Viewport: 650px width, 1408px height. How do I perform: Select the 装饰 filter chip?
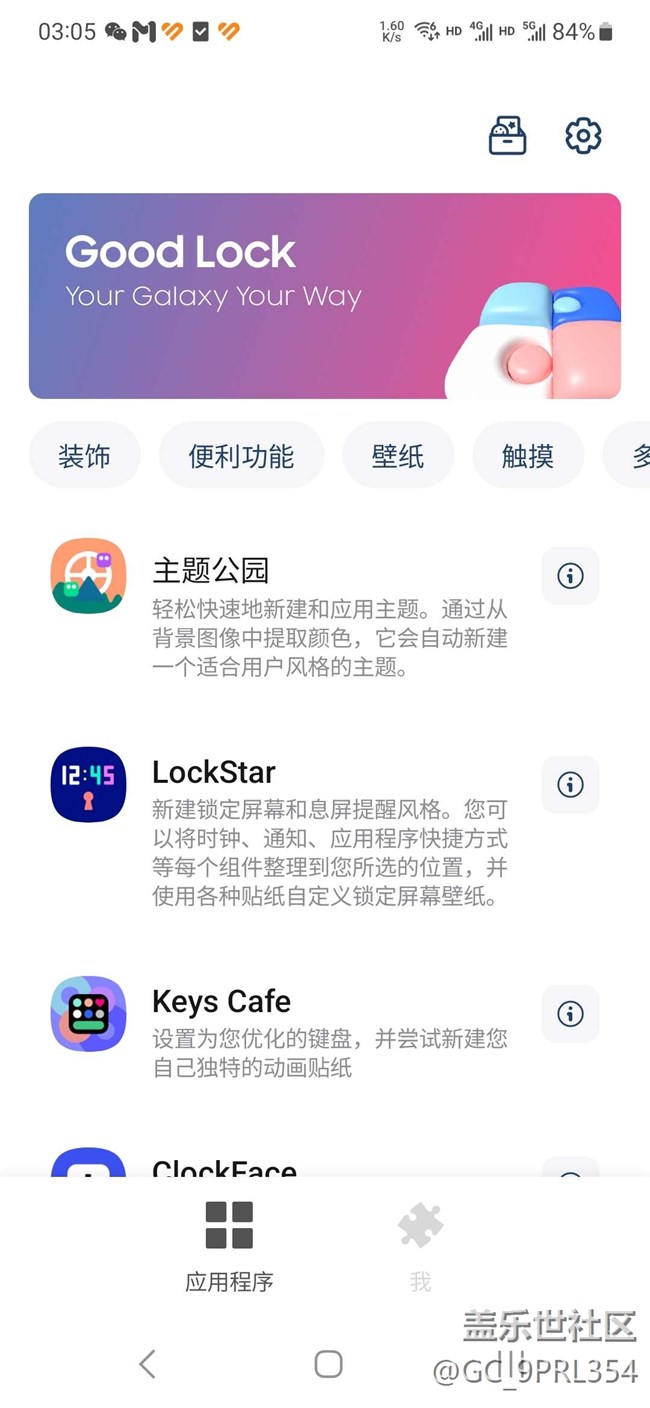pyautogui.click(x=84, y=456)
